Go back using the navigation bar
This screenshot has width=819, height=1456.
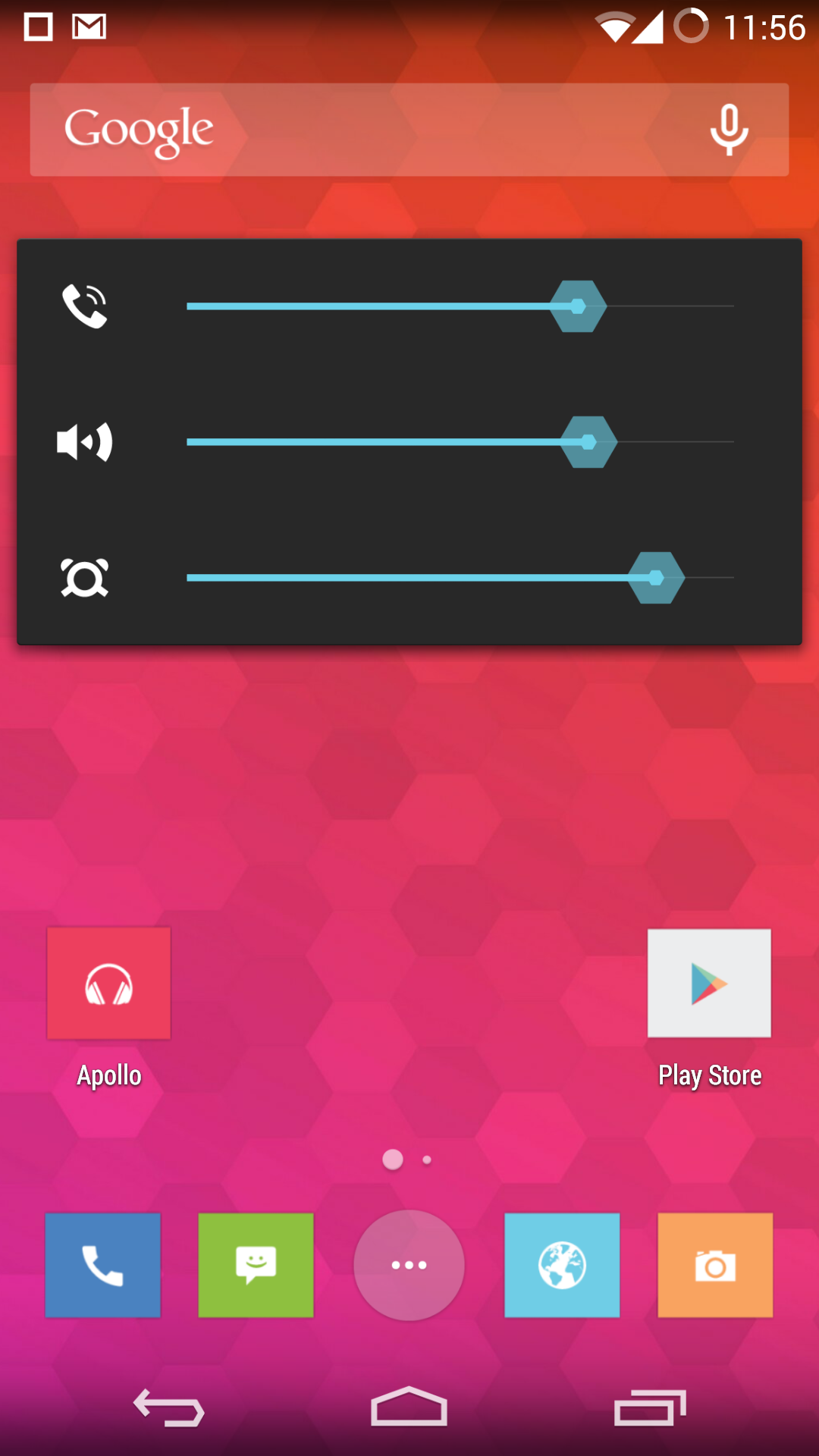click(x=169, y=1407)
